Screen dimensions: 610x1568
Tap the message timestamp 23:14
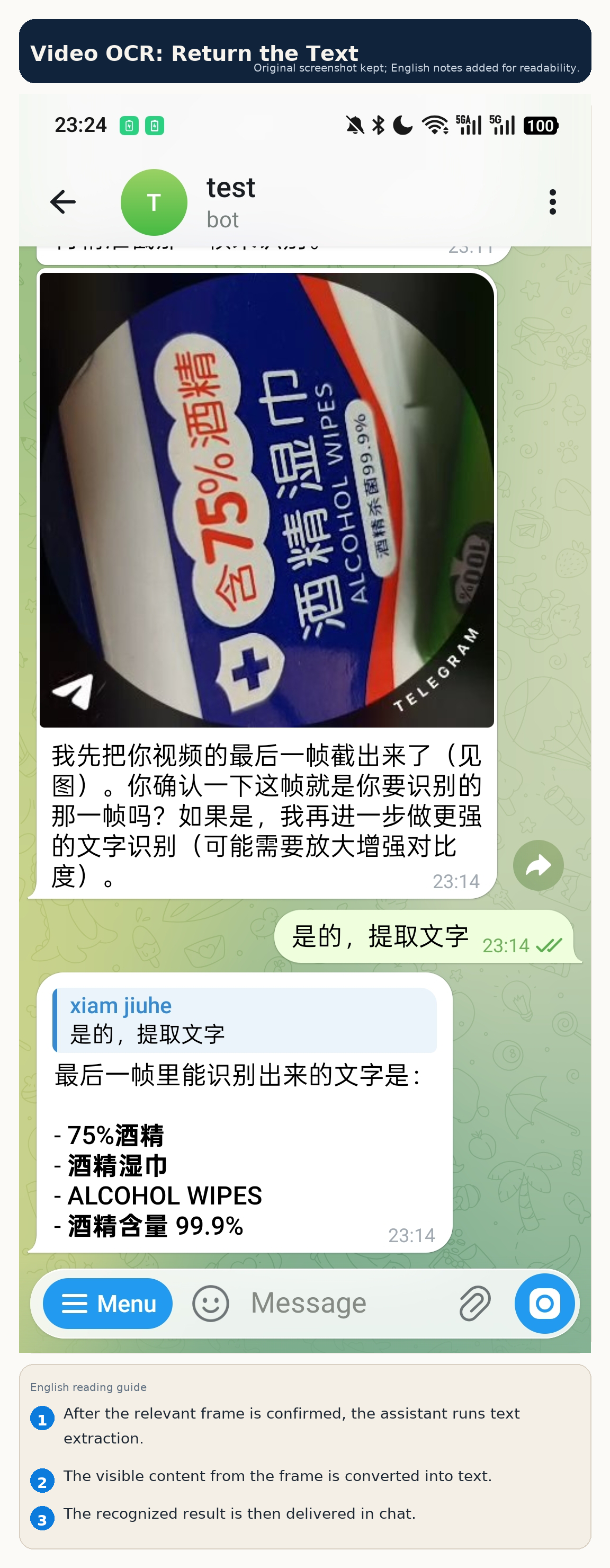pos(456,881)
